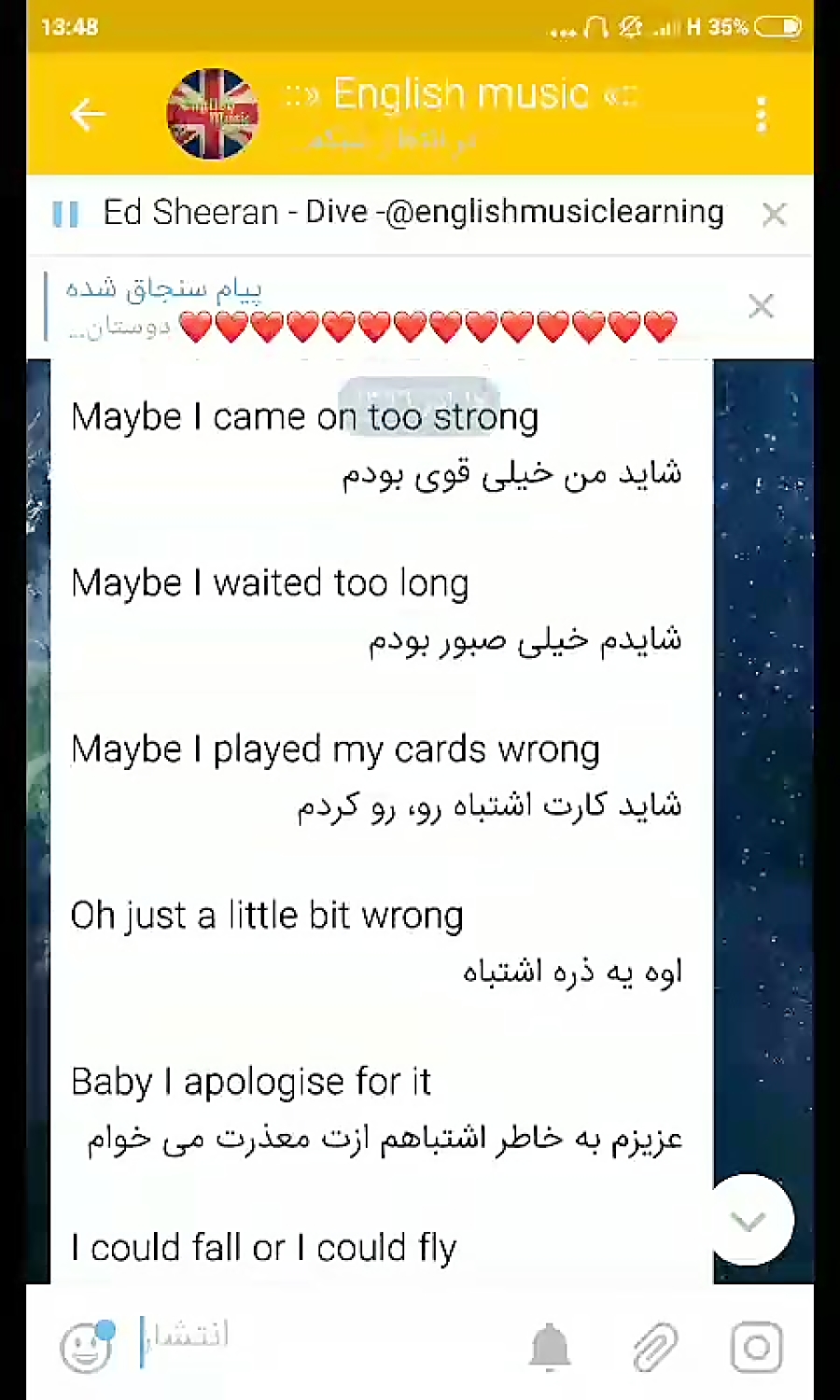Pause the Ed Sheeran Dive audio
Image resolution: width=840 pixels, height=1400 pixels.
pyautogui.click(x=64, y=214)
